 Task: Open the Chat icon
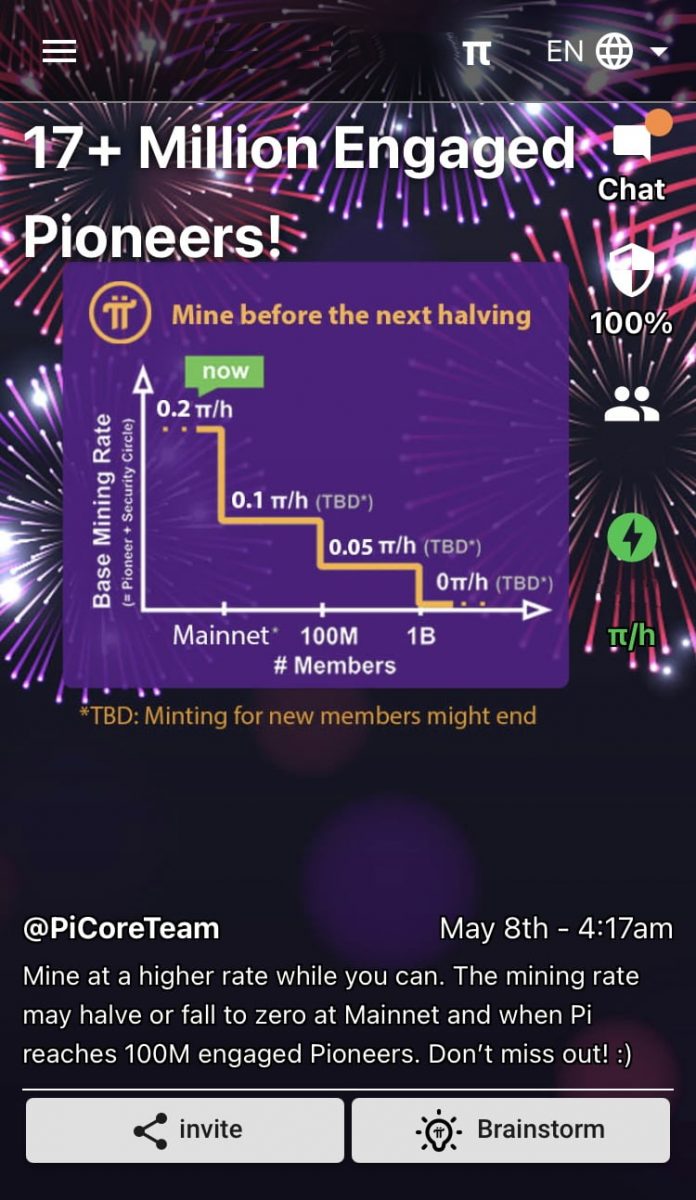(632, 158)
